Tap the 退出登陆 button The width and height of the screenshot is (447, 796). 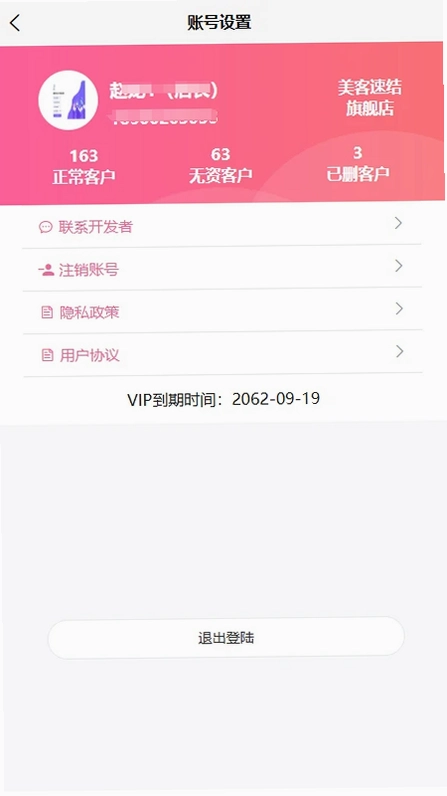(226, 638)
